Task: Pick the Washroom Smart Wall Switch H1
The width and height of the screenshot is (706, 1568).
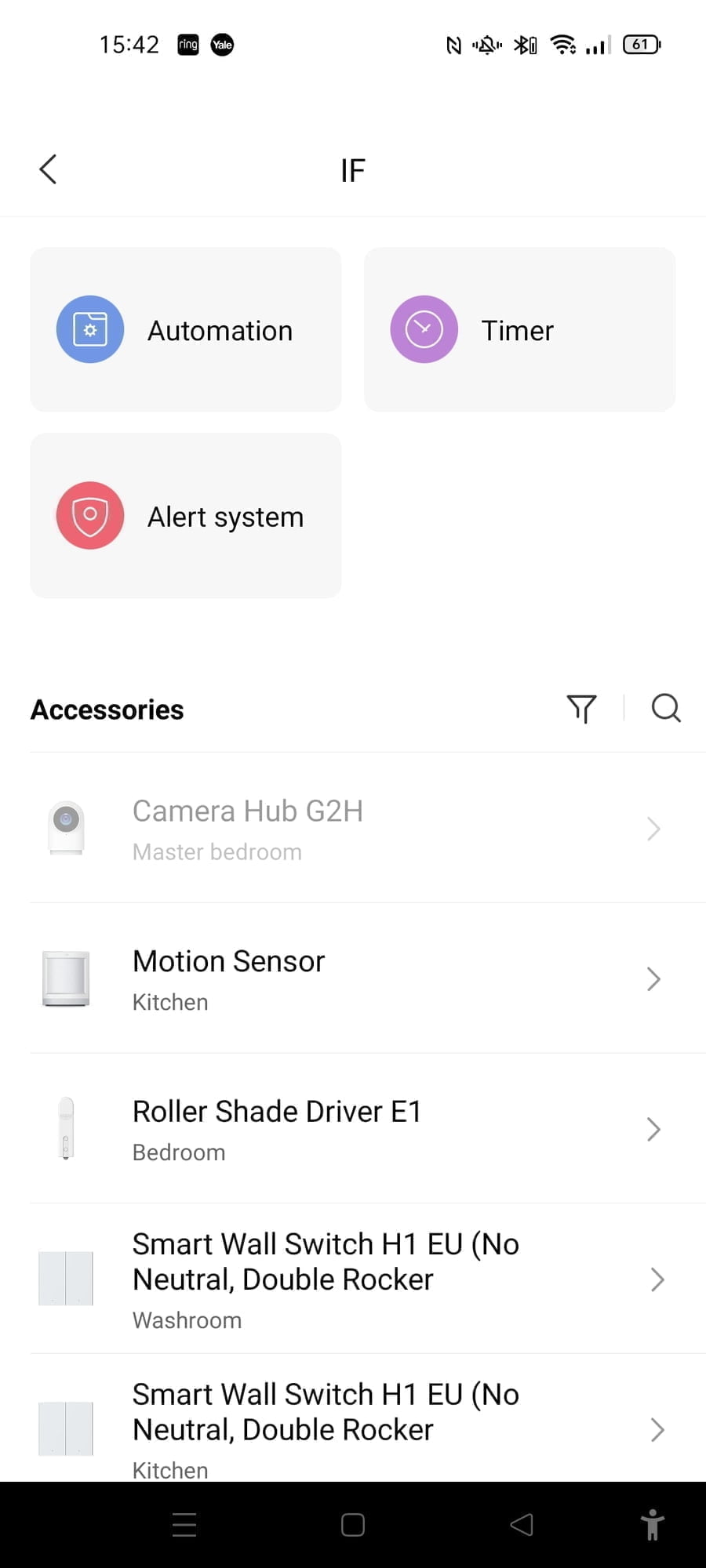Action: [353, 1279]
